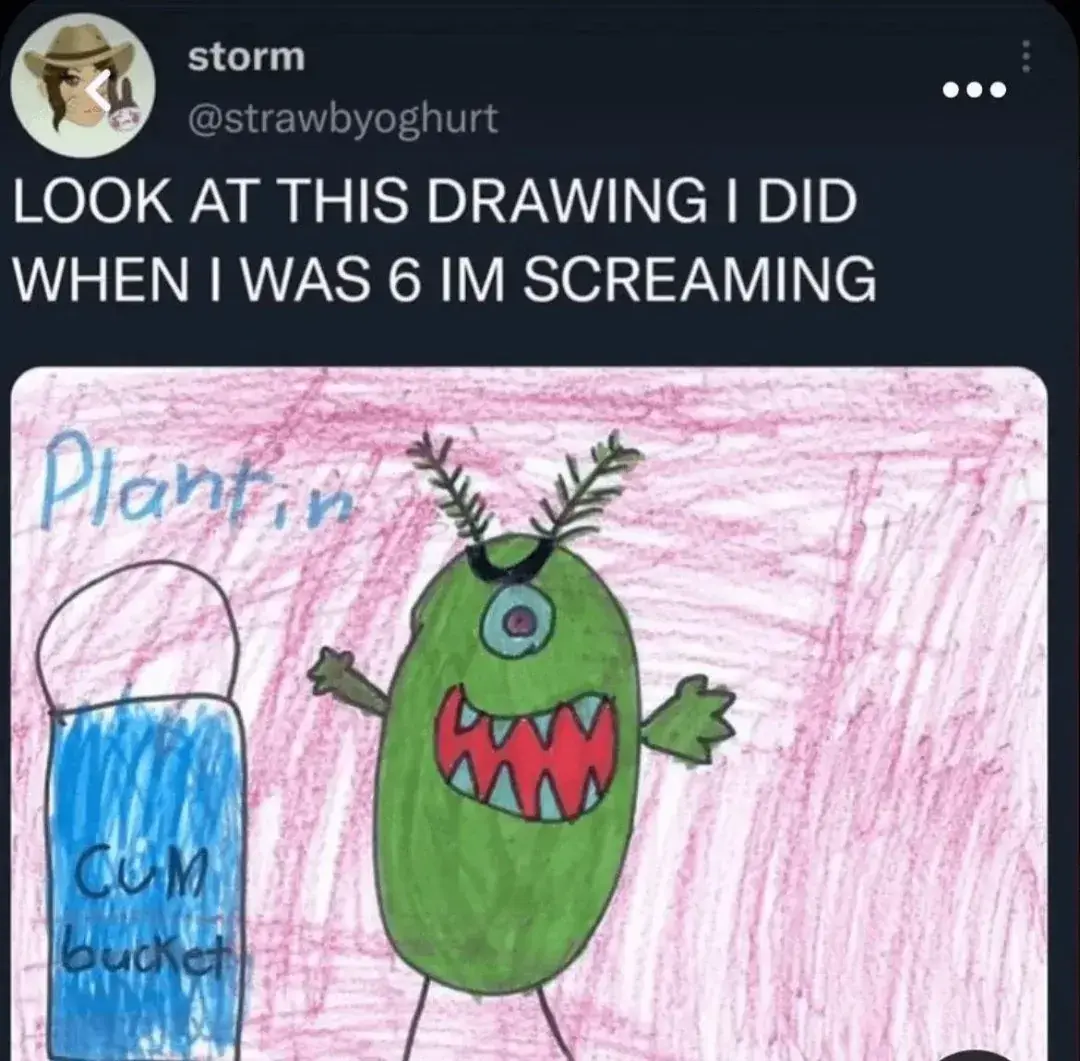This screenshot has height=1061, width=1080.
Task: Open the vertical dots overflow menu
Action: (x=1023, y=59)
